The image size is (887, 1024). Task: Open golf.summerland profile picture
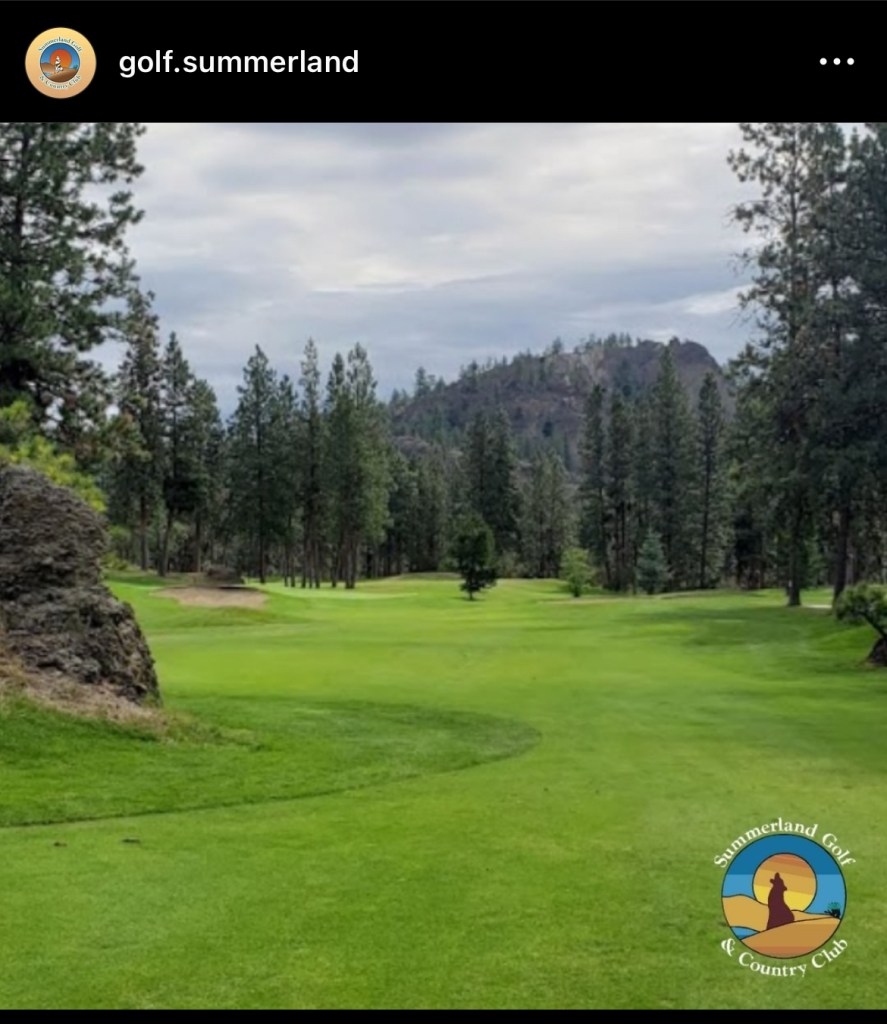[x=60, y=62]
